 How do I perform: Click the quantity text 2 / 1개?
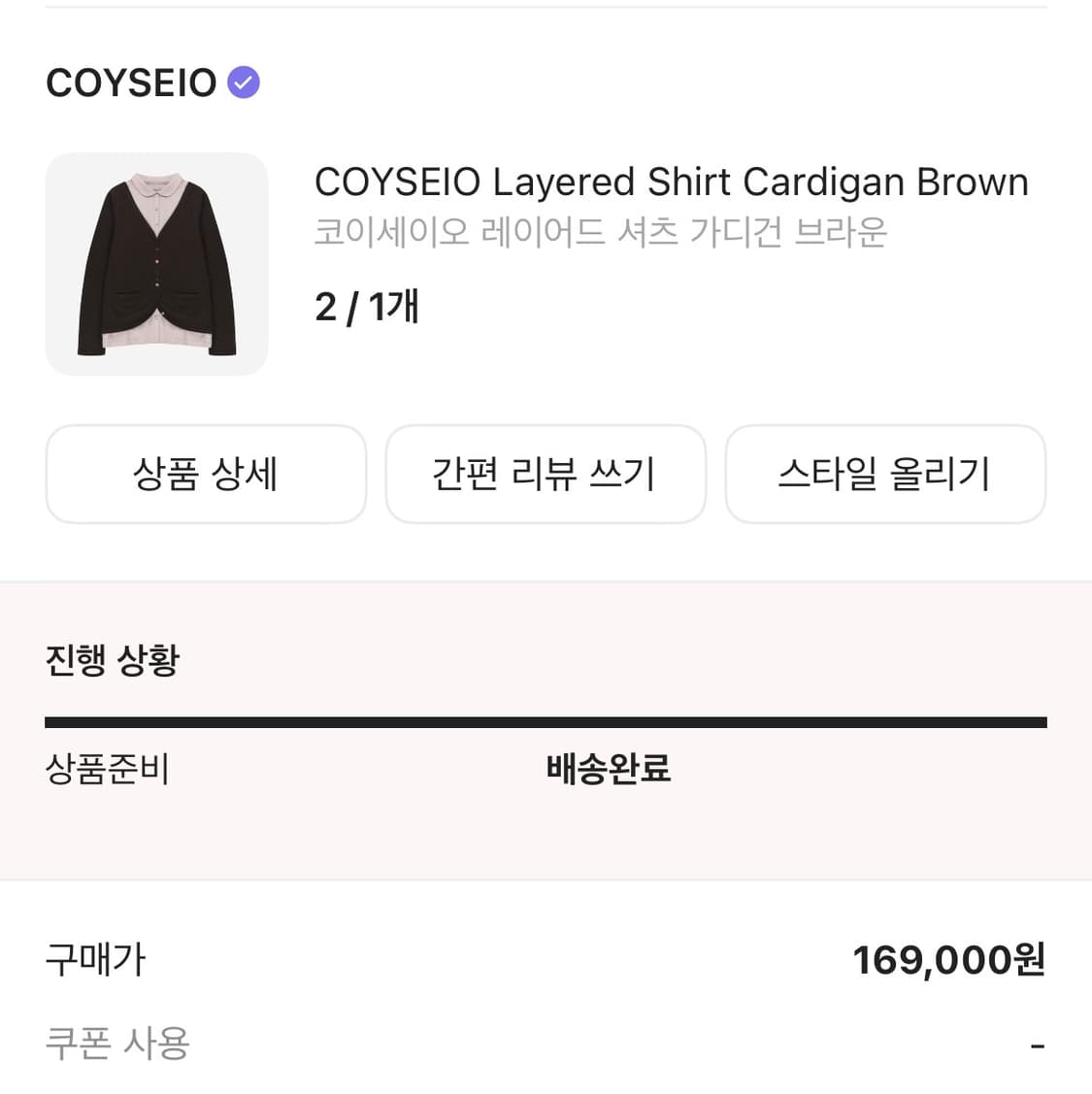pos(366,306)
